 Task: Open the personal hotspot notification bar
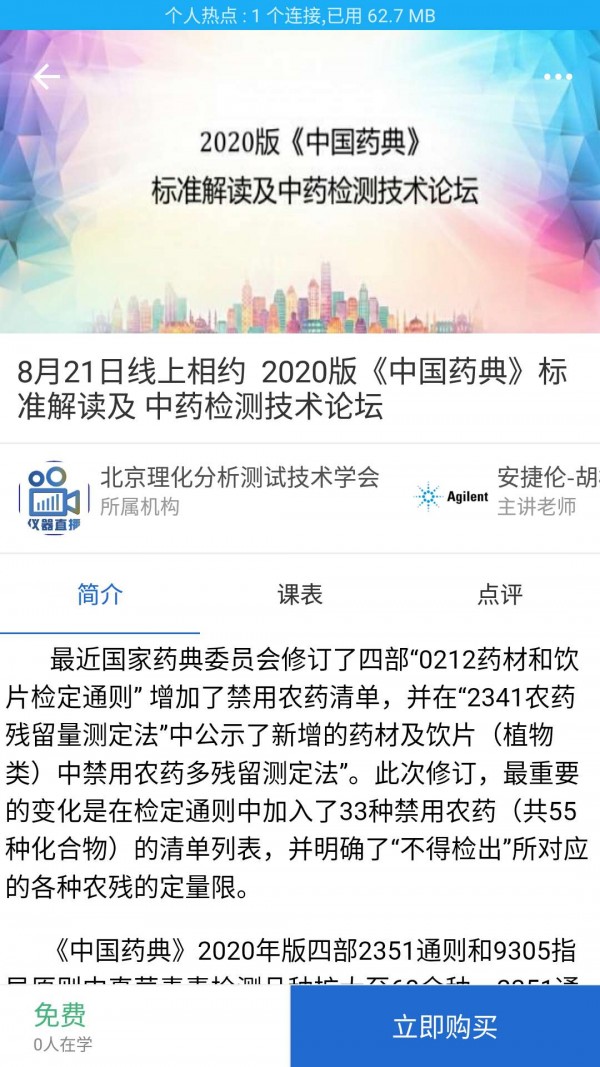[300, 15]
